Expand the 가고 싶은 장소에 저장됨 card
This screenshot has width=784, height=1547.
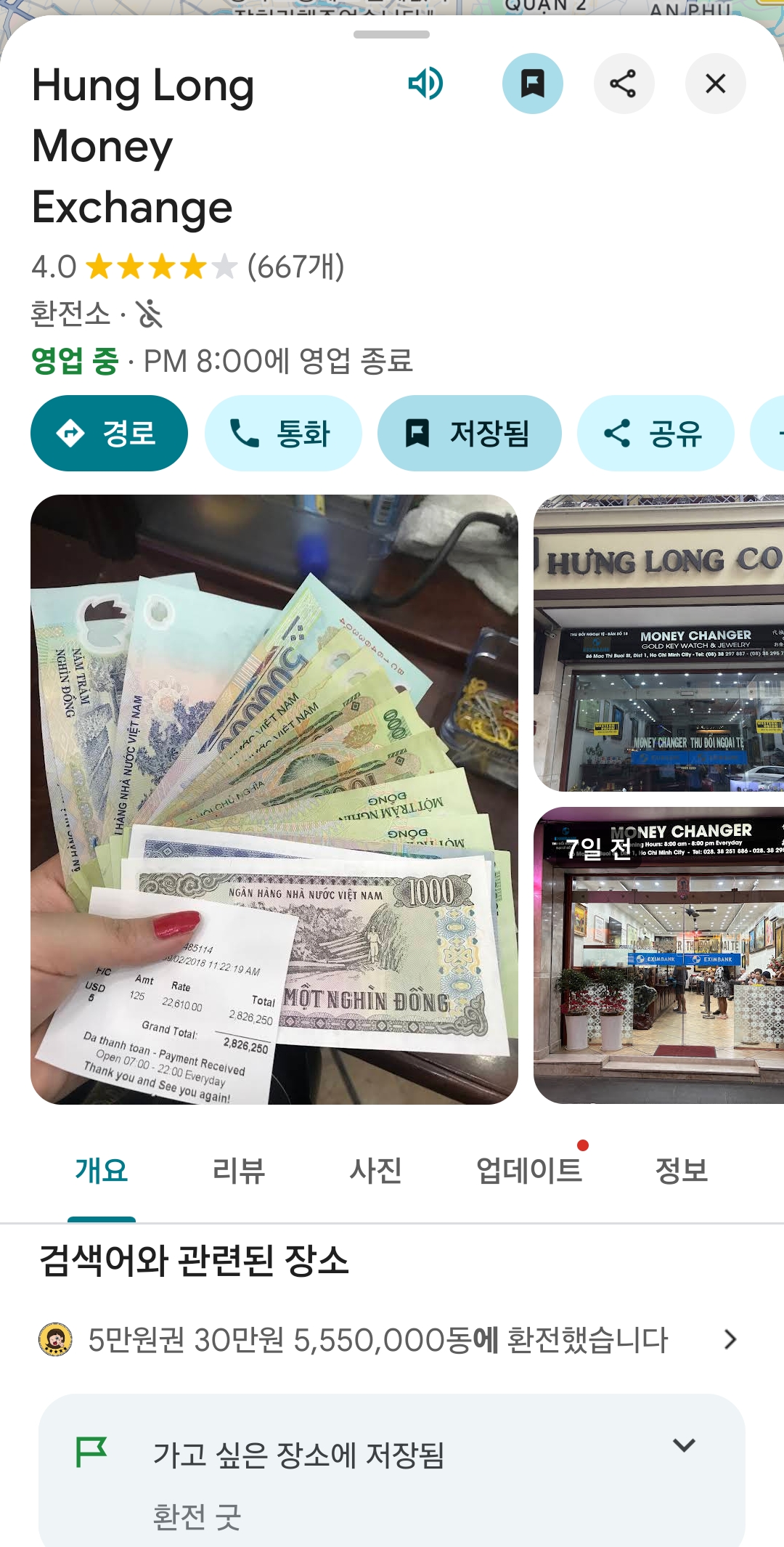[684, 1445]
